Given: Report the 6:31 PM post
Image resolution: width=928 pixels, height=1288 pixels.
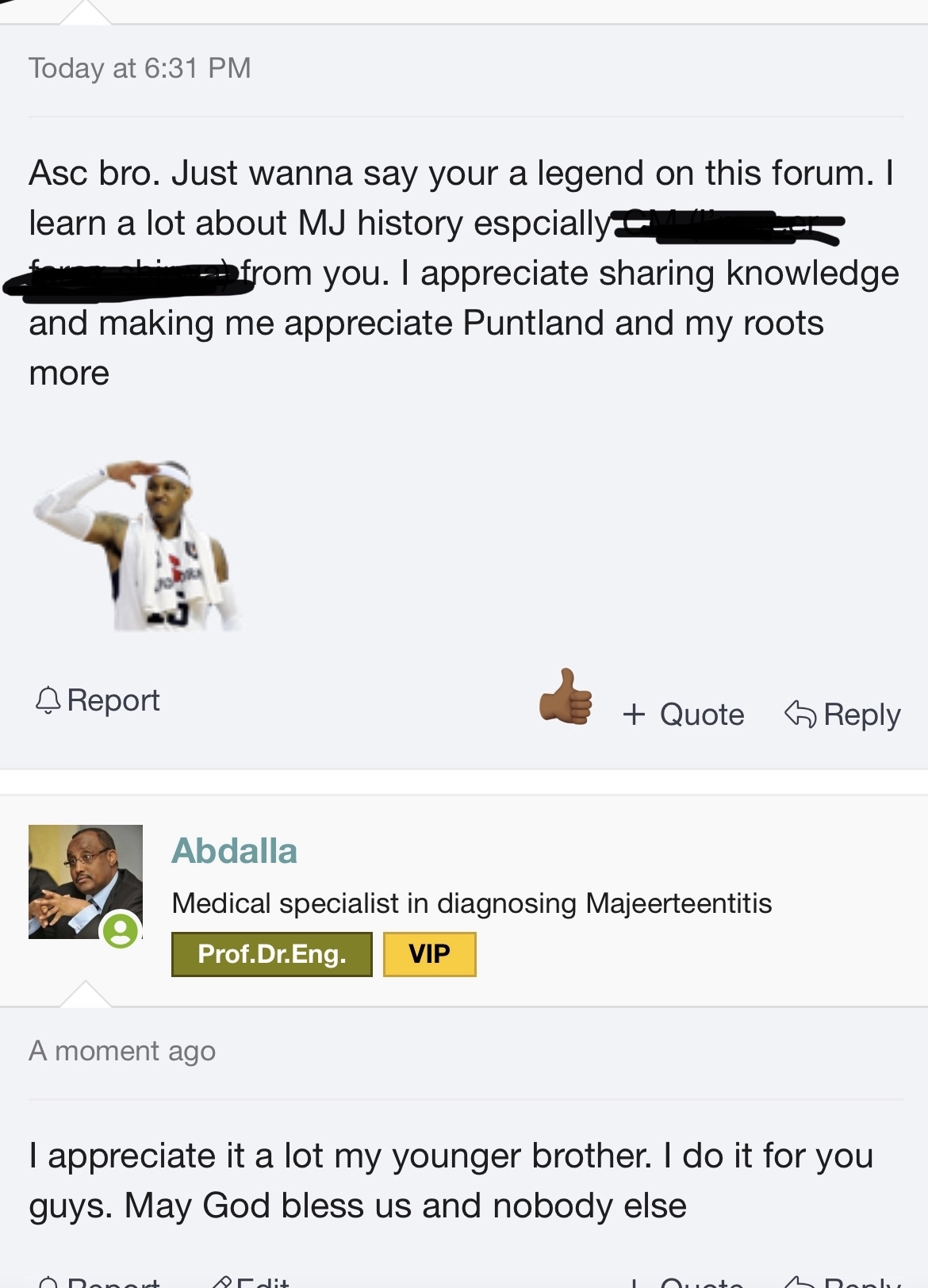Looking at the screenshot, I should pos(98,700).
